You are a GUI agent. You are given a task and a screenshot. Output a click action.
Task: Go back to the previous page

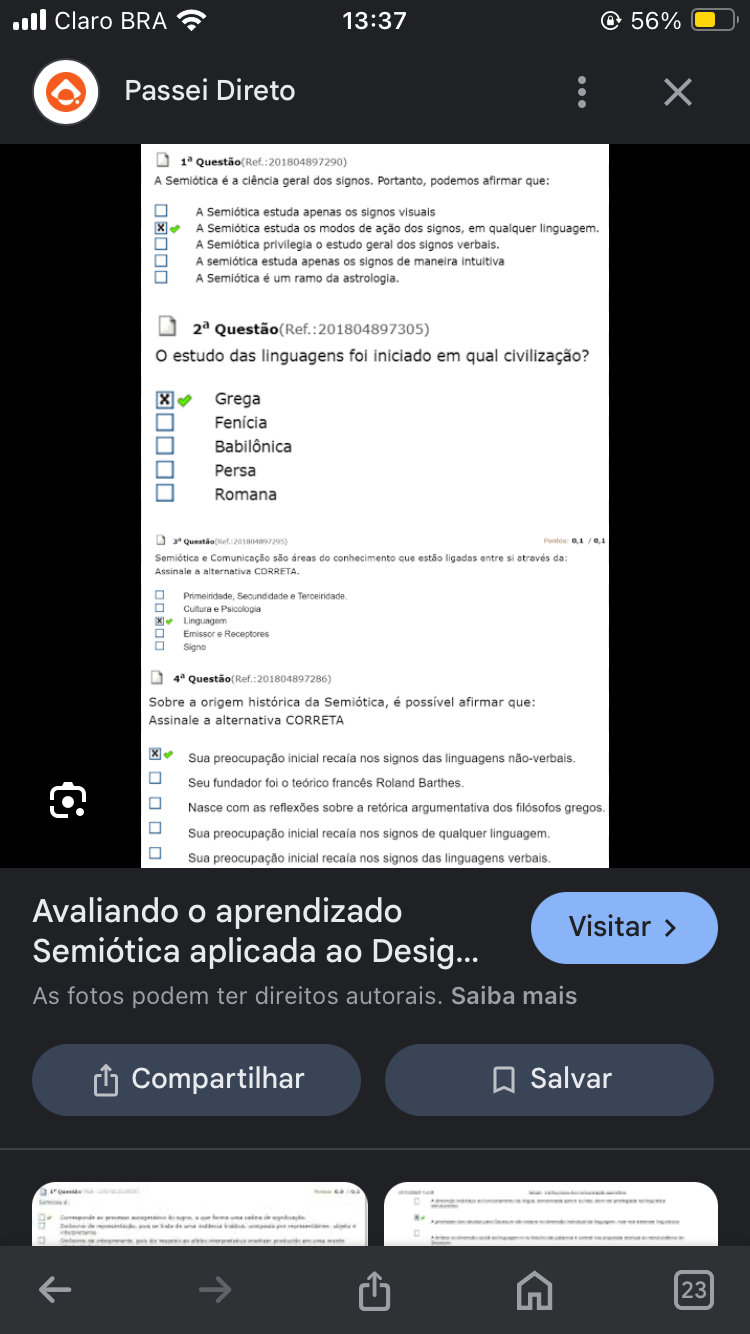tap(55, 1290)
